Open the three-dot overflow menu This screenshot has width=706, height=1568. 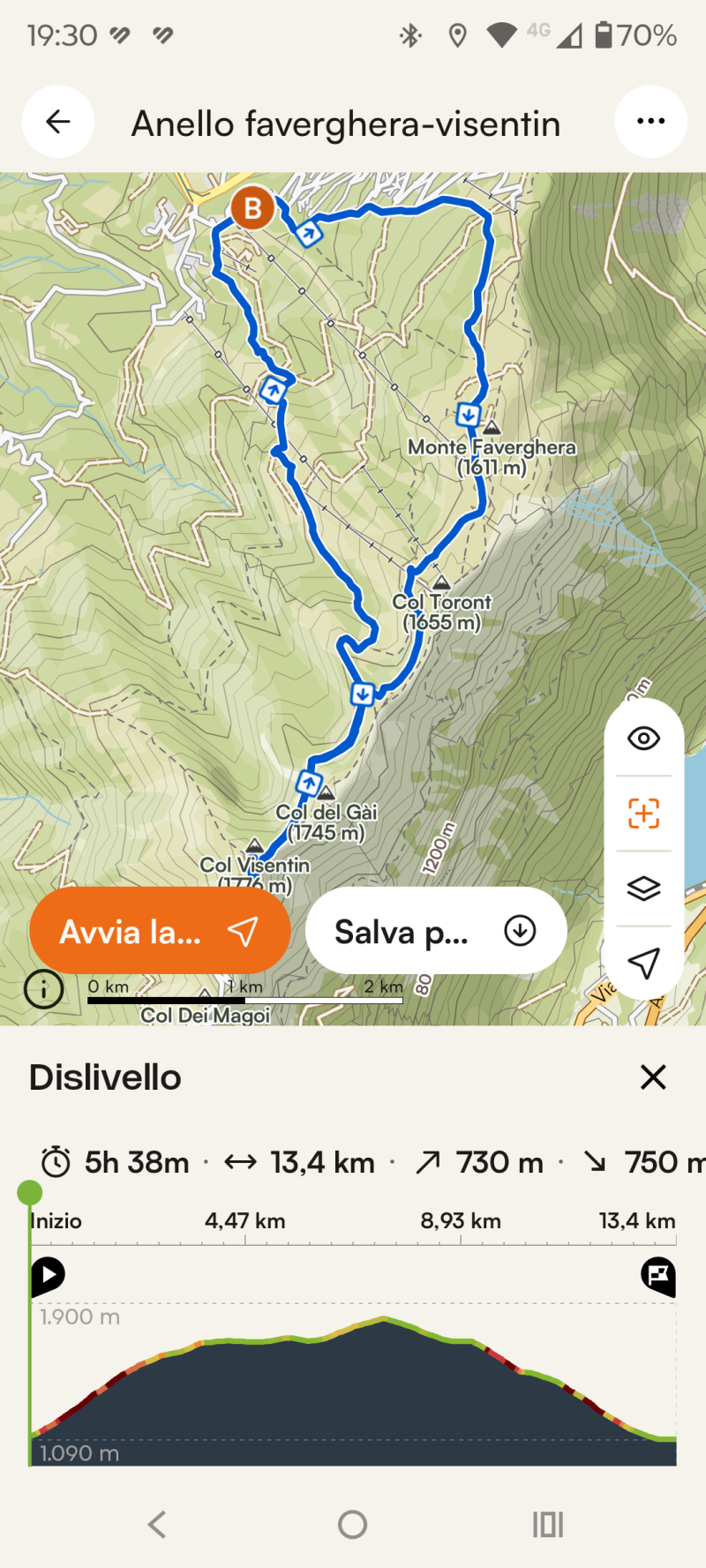pyautogui.click(x=650, y=122)
